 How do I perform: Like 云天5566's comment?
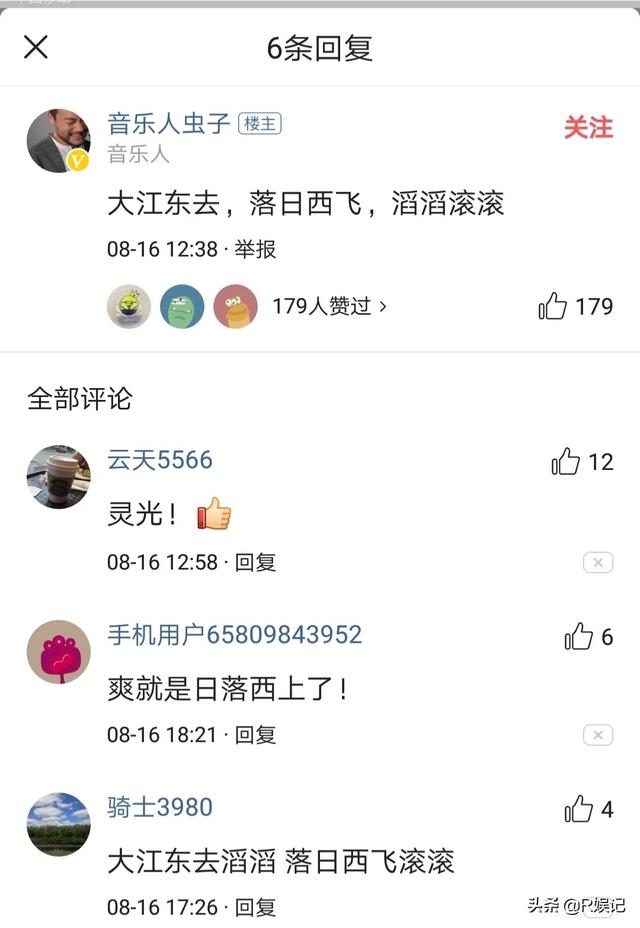[x=566, y=462]
